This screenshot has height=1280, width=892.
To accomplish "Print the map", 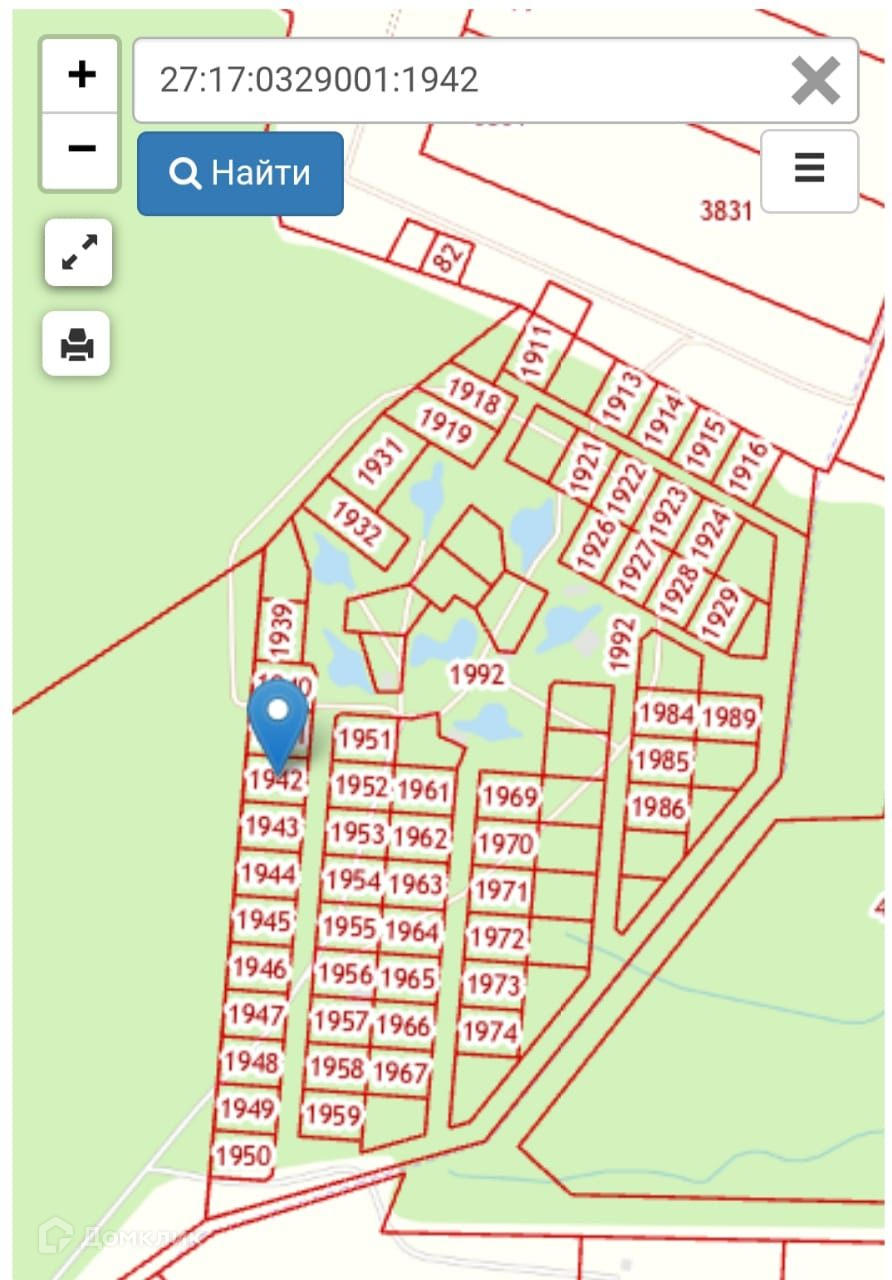I will click(77, 344).
